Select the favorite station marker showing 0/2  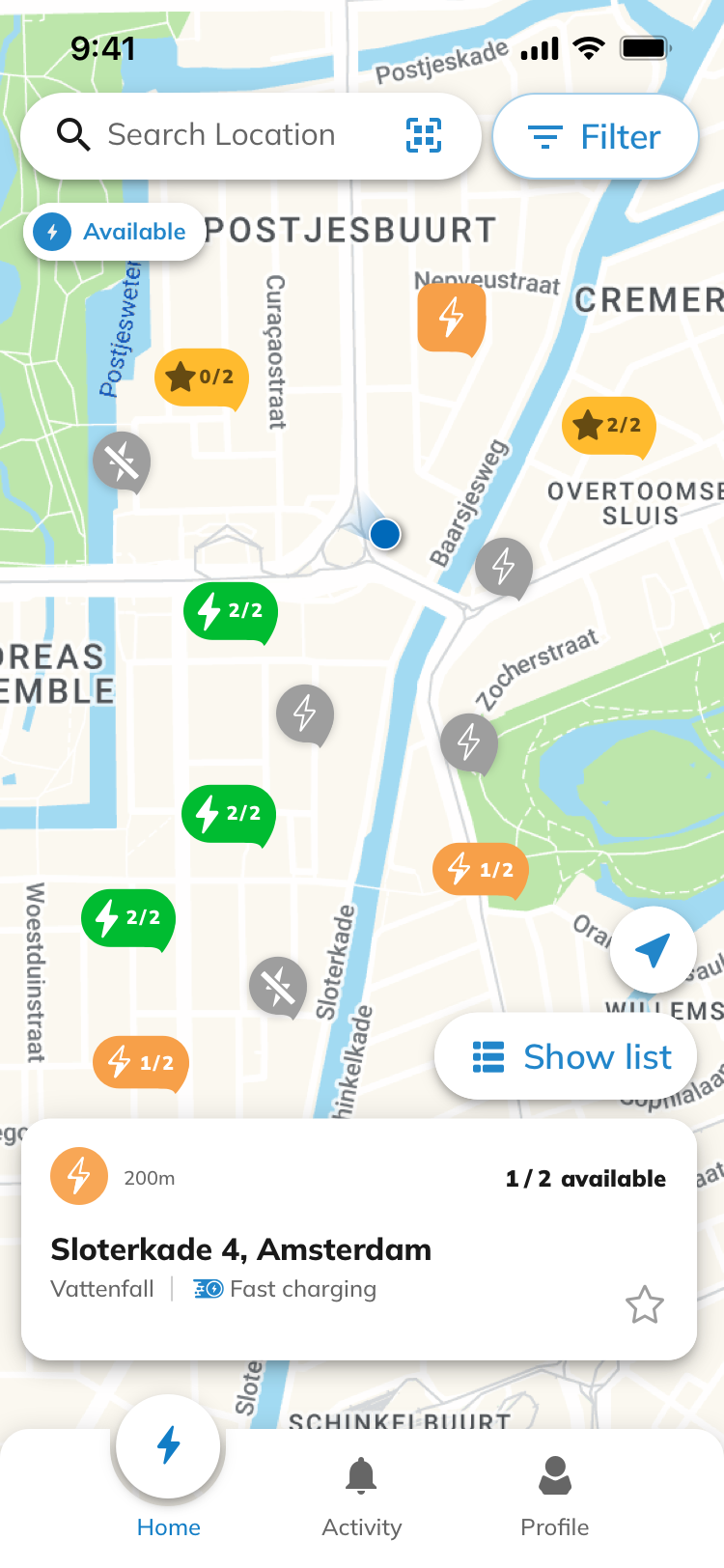(202, 378)
